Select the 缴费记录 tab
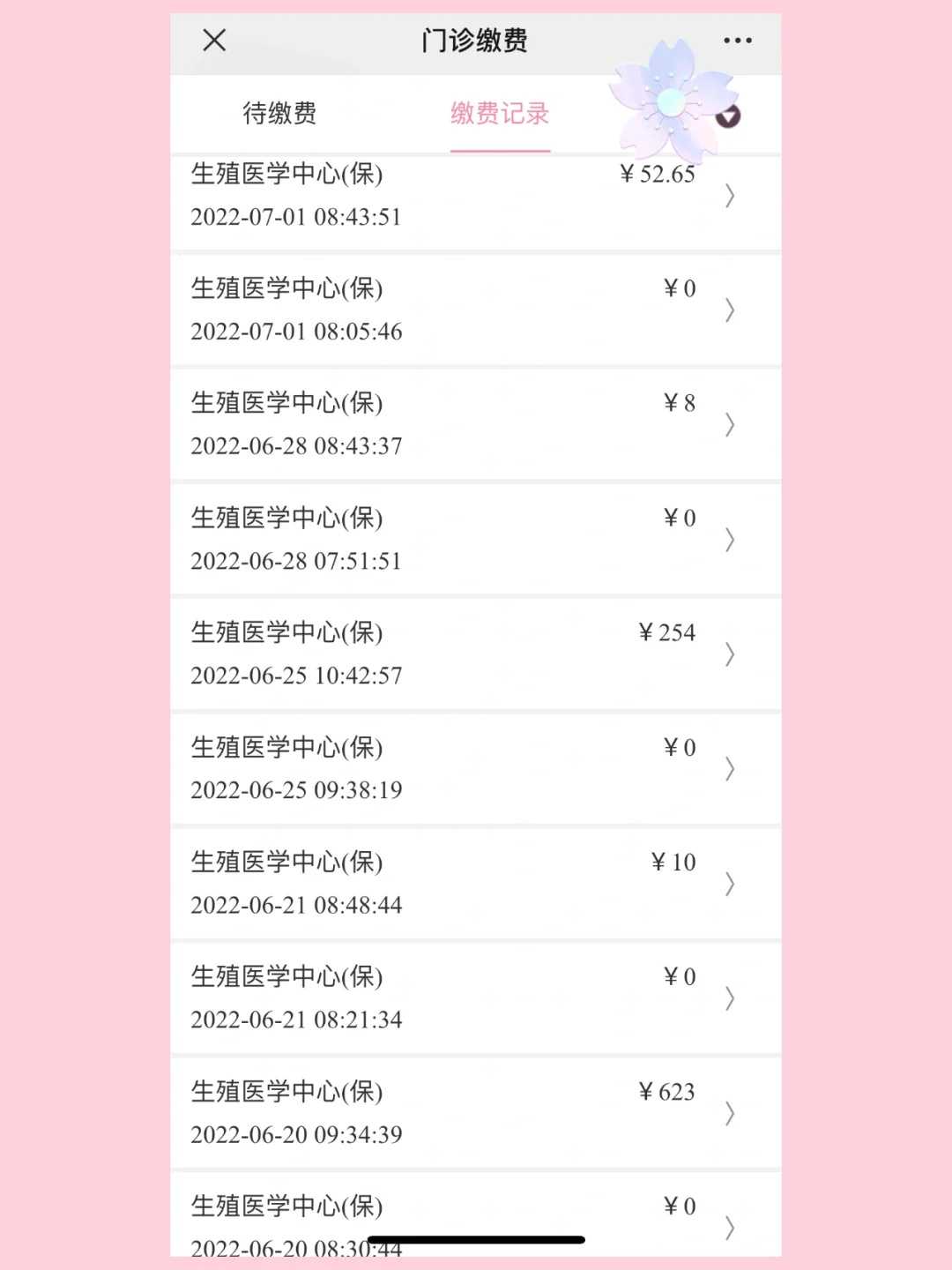This screenshot has height=1270, width=952. tap(500, 114)
